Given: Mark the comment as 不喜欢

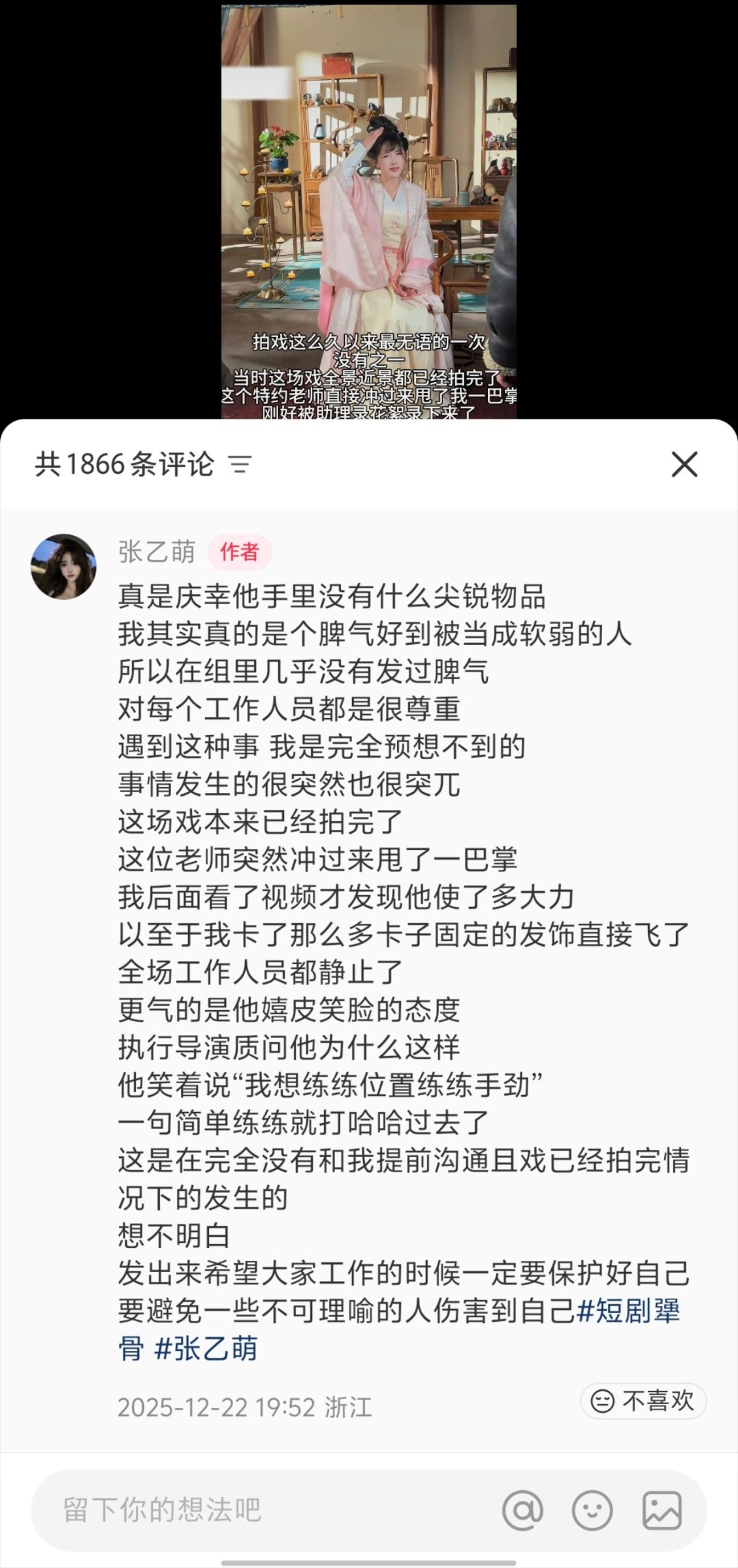Looking at the screenshot, I should (x=643, y=1401).
